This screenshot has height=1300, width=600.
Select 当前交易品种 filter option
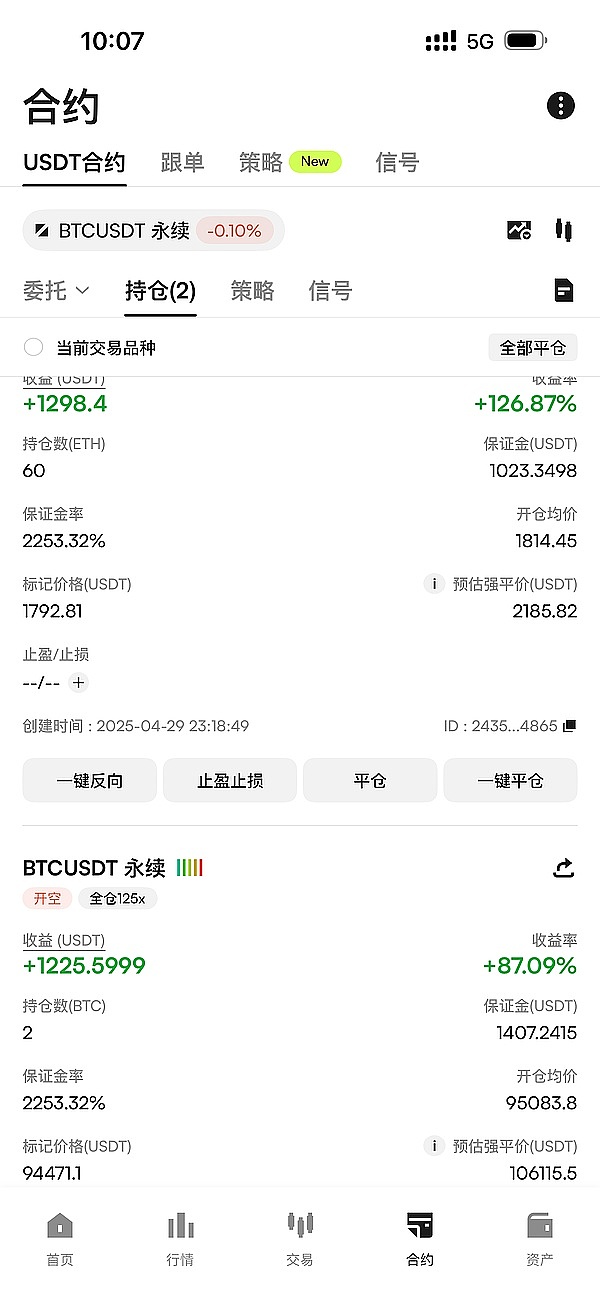pos(34,348)
